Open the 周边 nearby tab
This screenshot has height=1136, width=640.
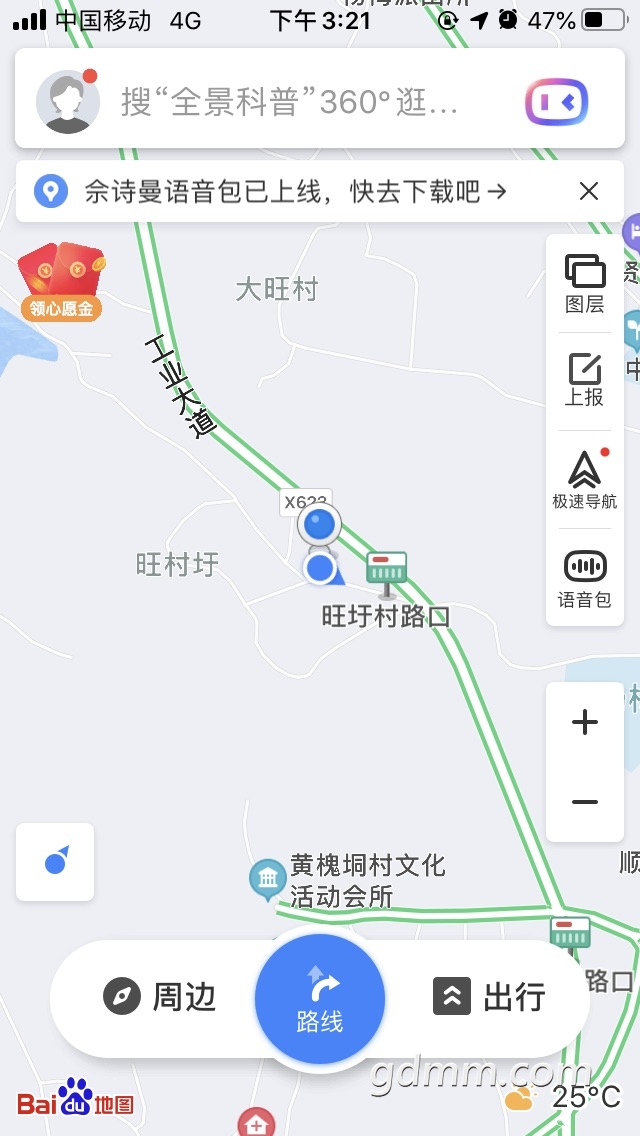[x=160, y=997]
